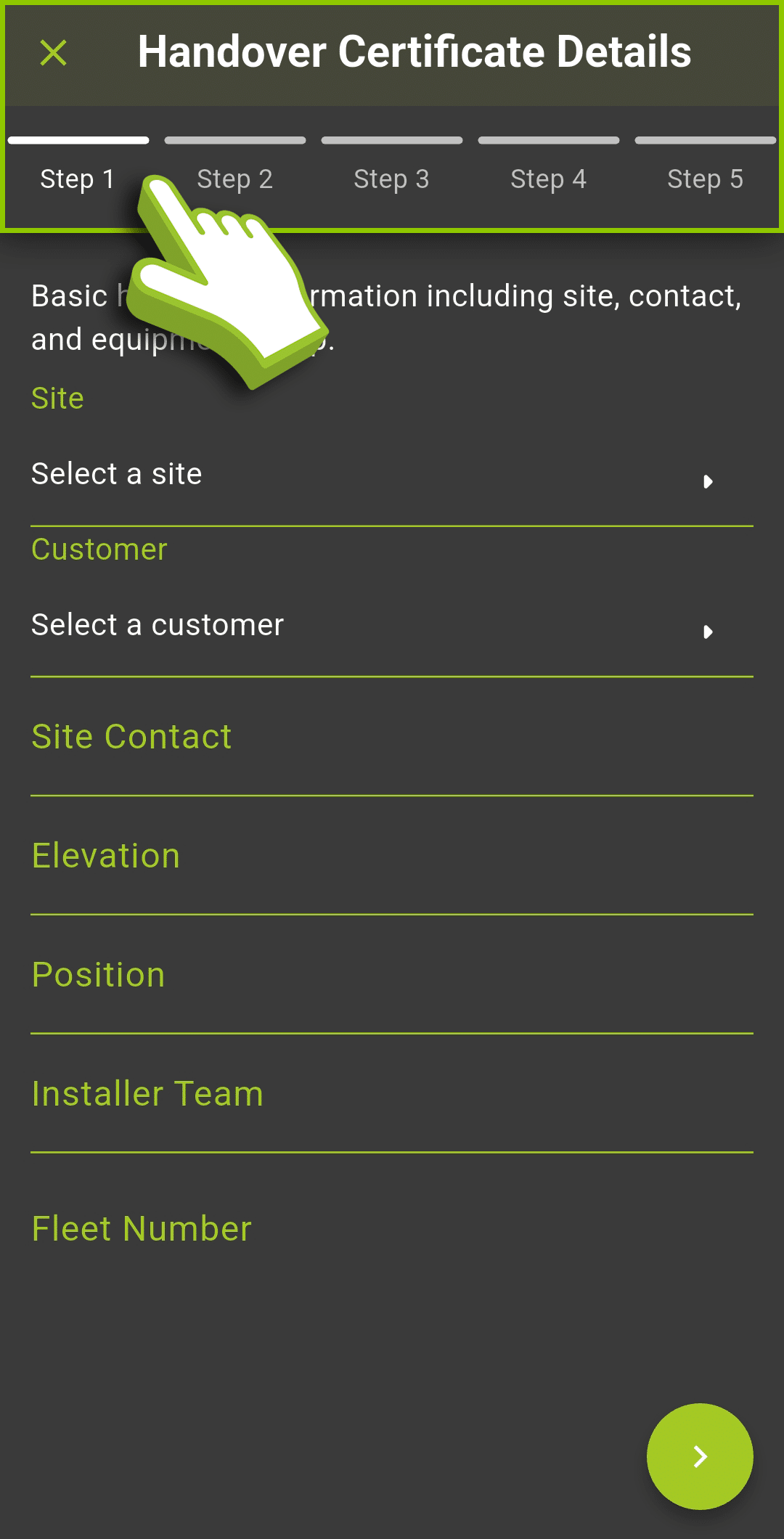Switch to the Step 2 tab
Screen dimensions: 784x1539
click(x=235, y=170)
